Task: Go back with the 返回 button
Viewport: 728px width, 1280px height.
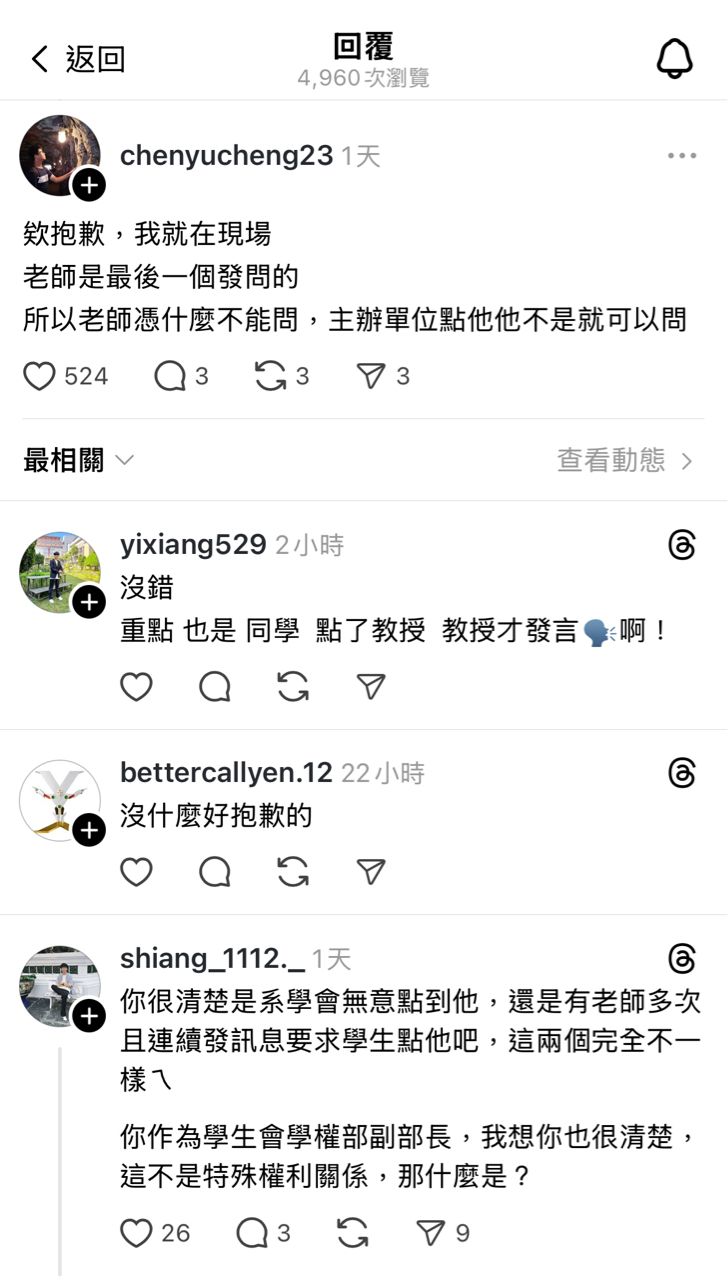Action: pyautogui.click(x=78, y=59)
